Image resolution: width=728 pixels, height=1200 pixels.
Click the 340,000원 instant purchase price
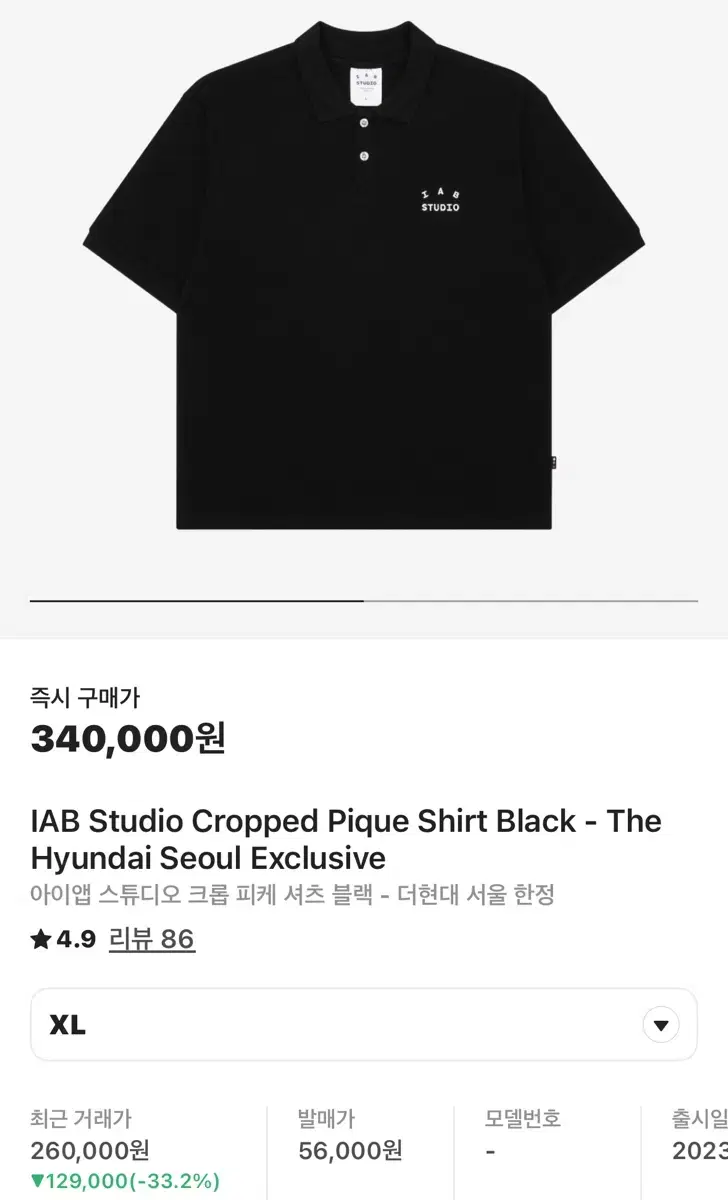point(125,740)
